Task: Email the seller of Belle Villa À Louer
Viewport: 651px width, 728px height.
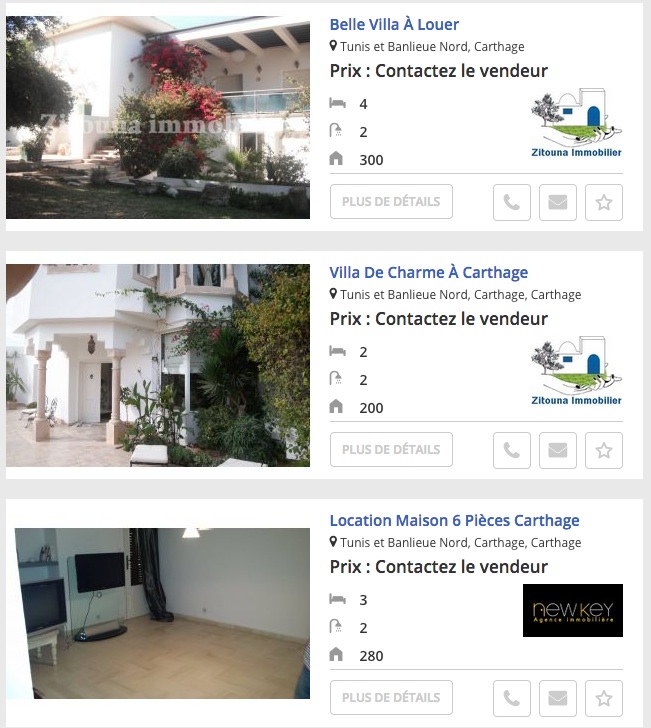Action: (x=557, y=202)
